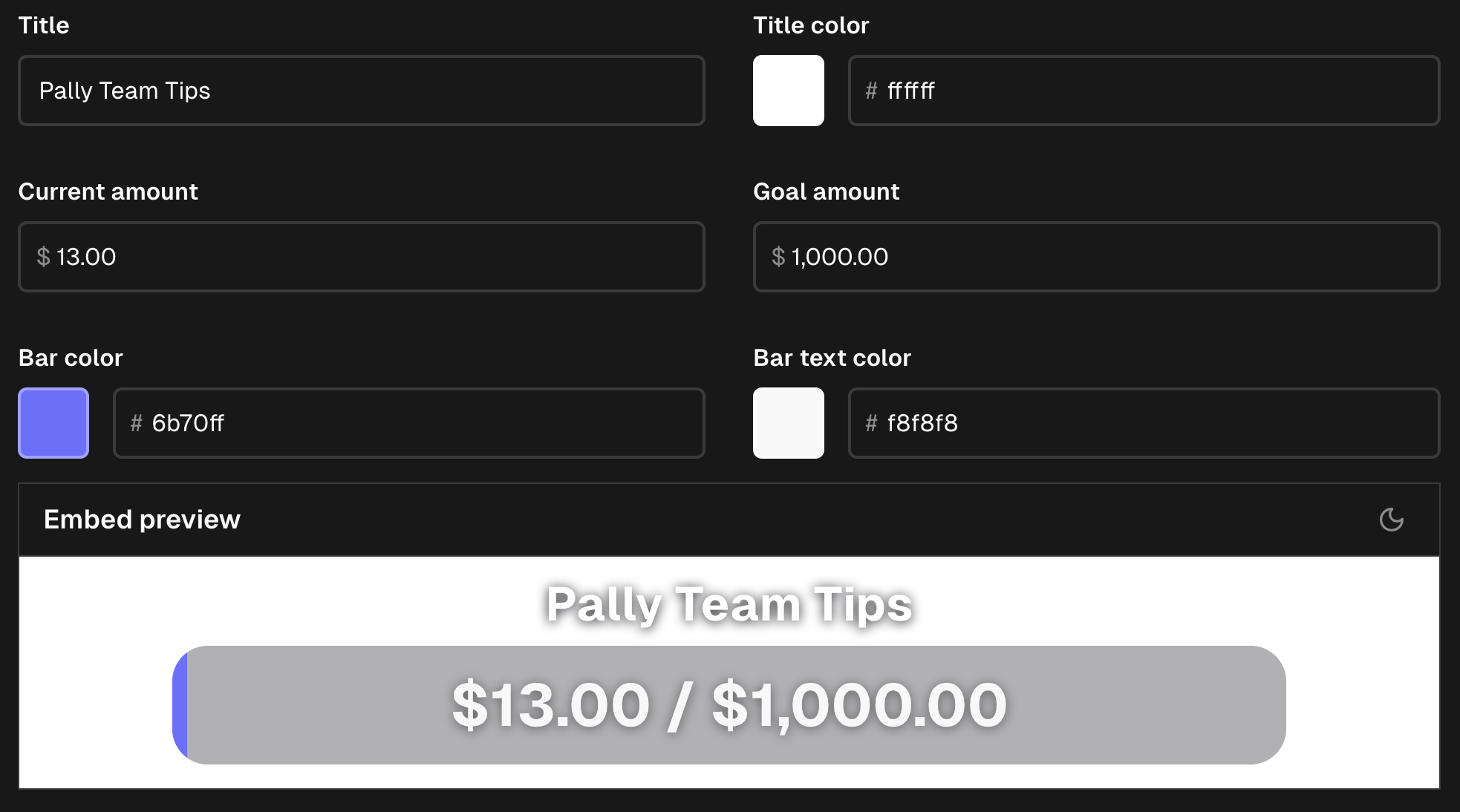The image size is (1460, 812).
Task: Edit the Title color hex field
Action: (x=1144, y=91)
